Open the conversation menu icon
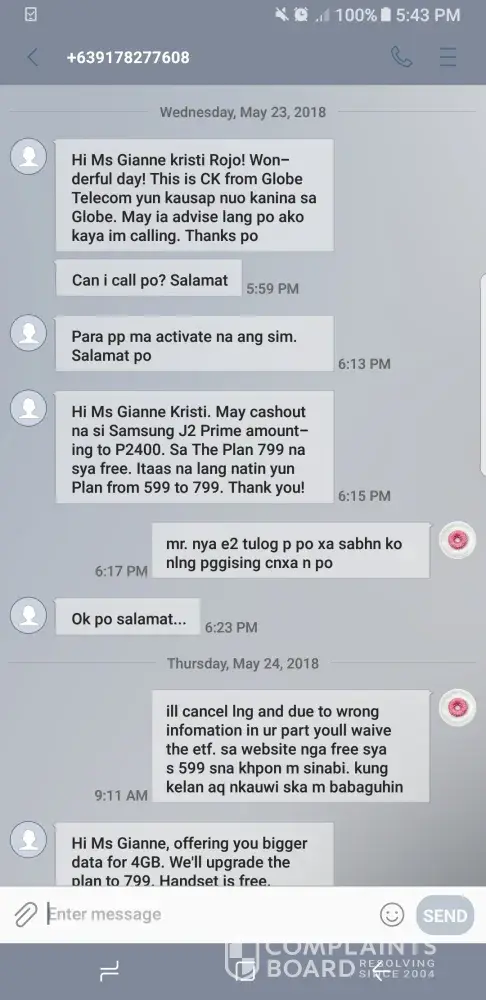The image size is (486, 1000). (448, 57)
